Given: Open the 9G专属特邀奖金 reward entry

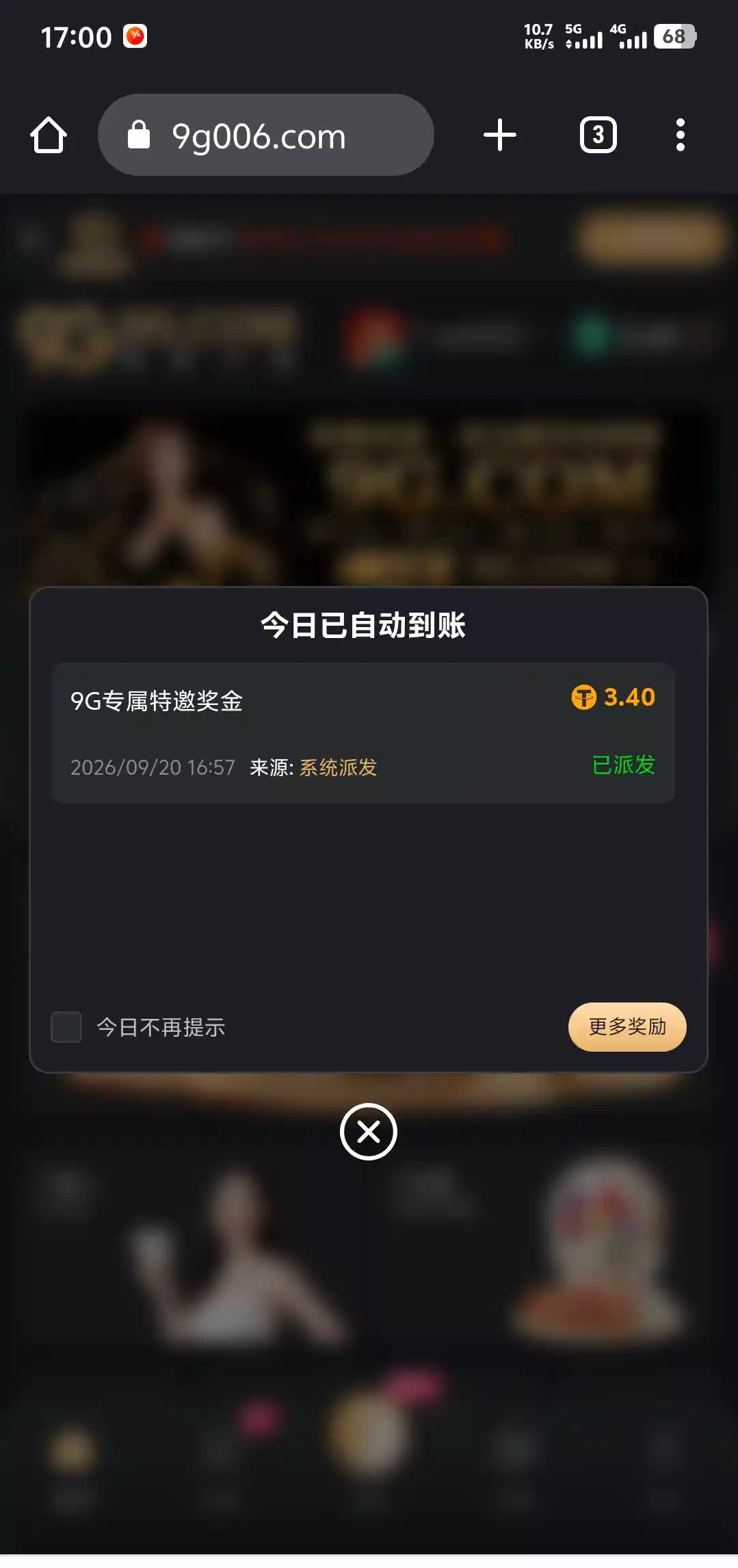Looking at the screenshot, I should click(x=363, y=732).
